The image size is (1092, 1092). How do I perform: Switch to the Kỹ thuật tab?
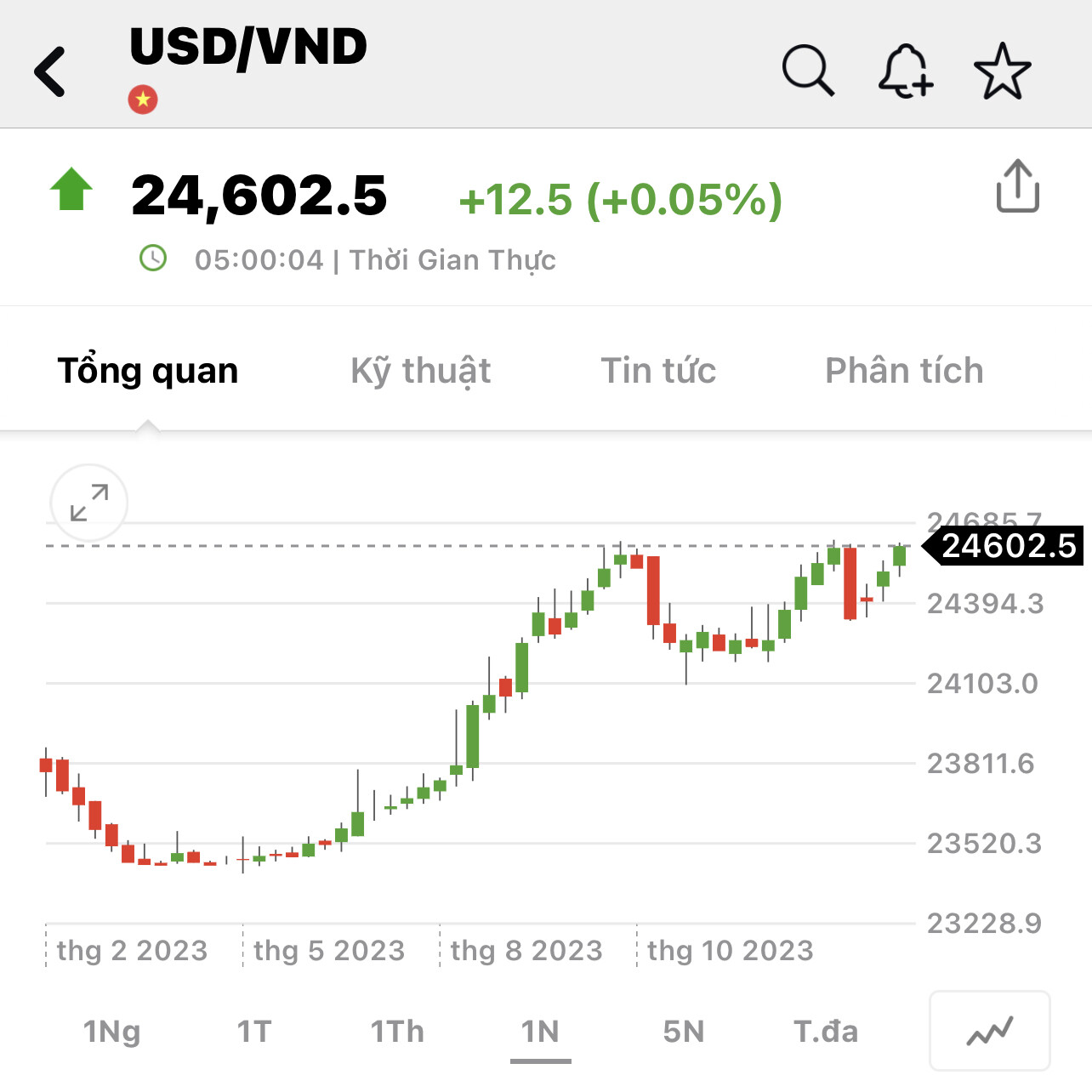(x=420, y=371)
